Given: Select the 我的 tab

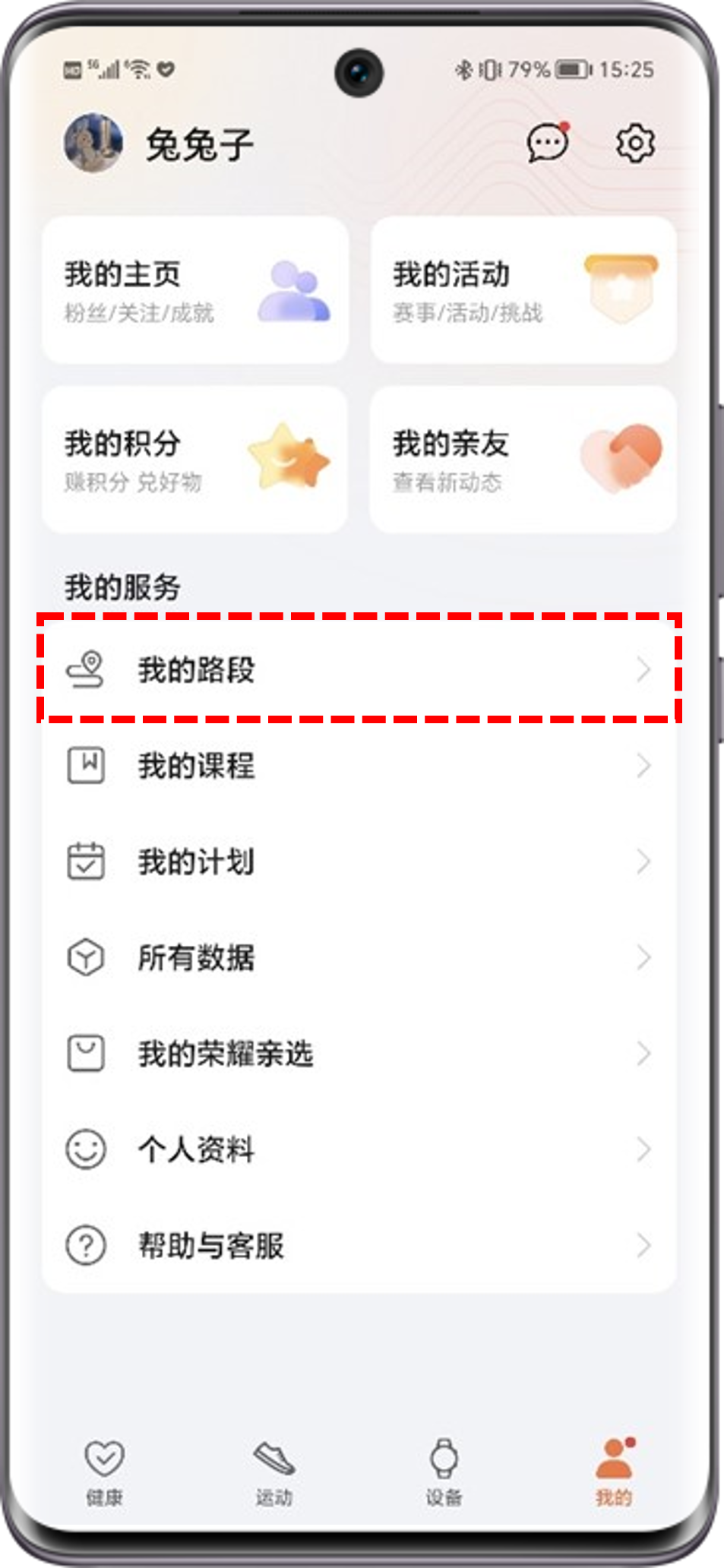Looking at the screenshot, I should (x=614, y=1472).
